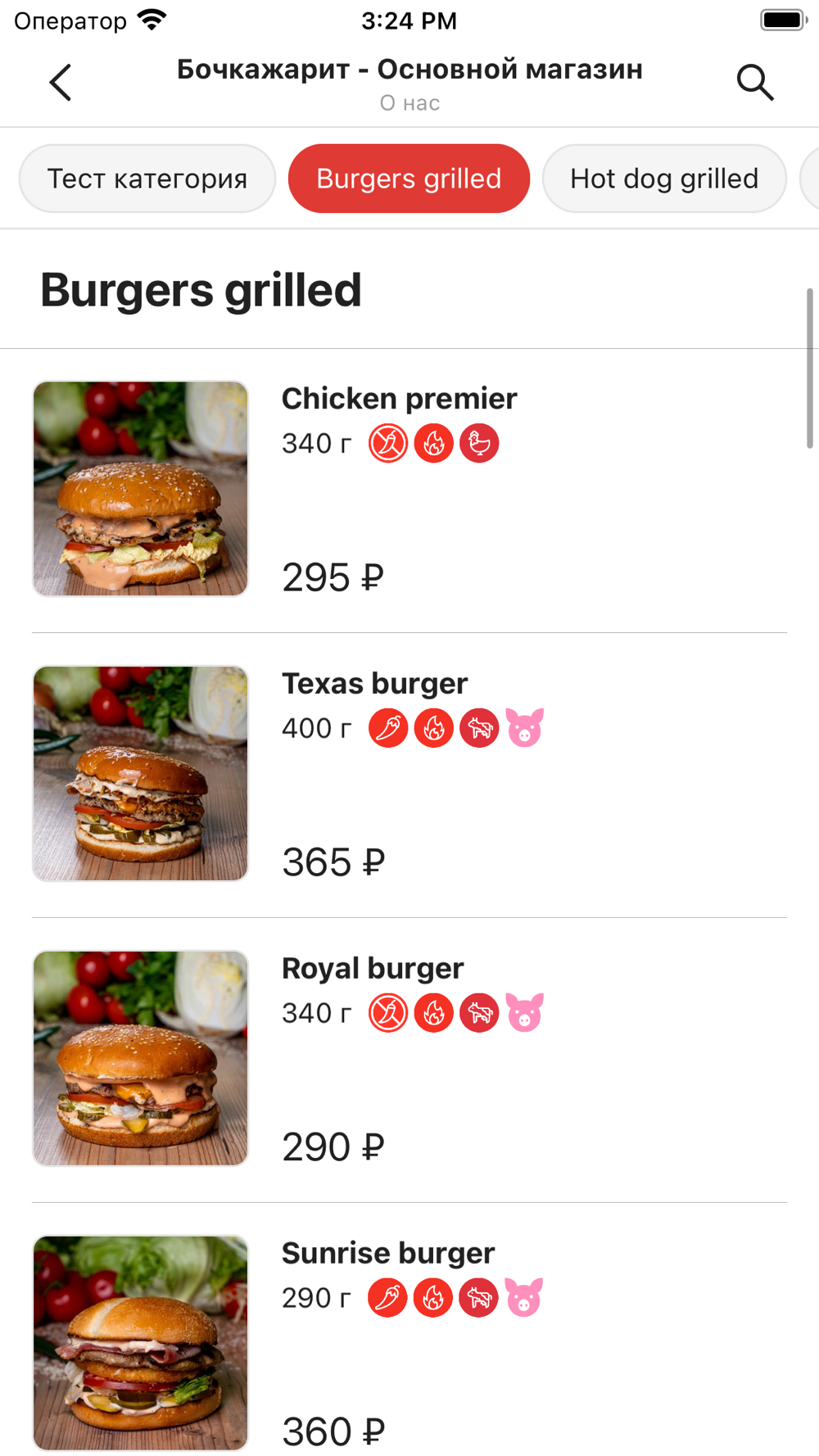Open the О нас store info link
819x1456 pixels.
(x=409, y=103)
